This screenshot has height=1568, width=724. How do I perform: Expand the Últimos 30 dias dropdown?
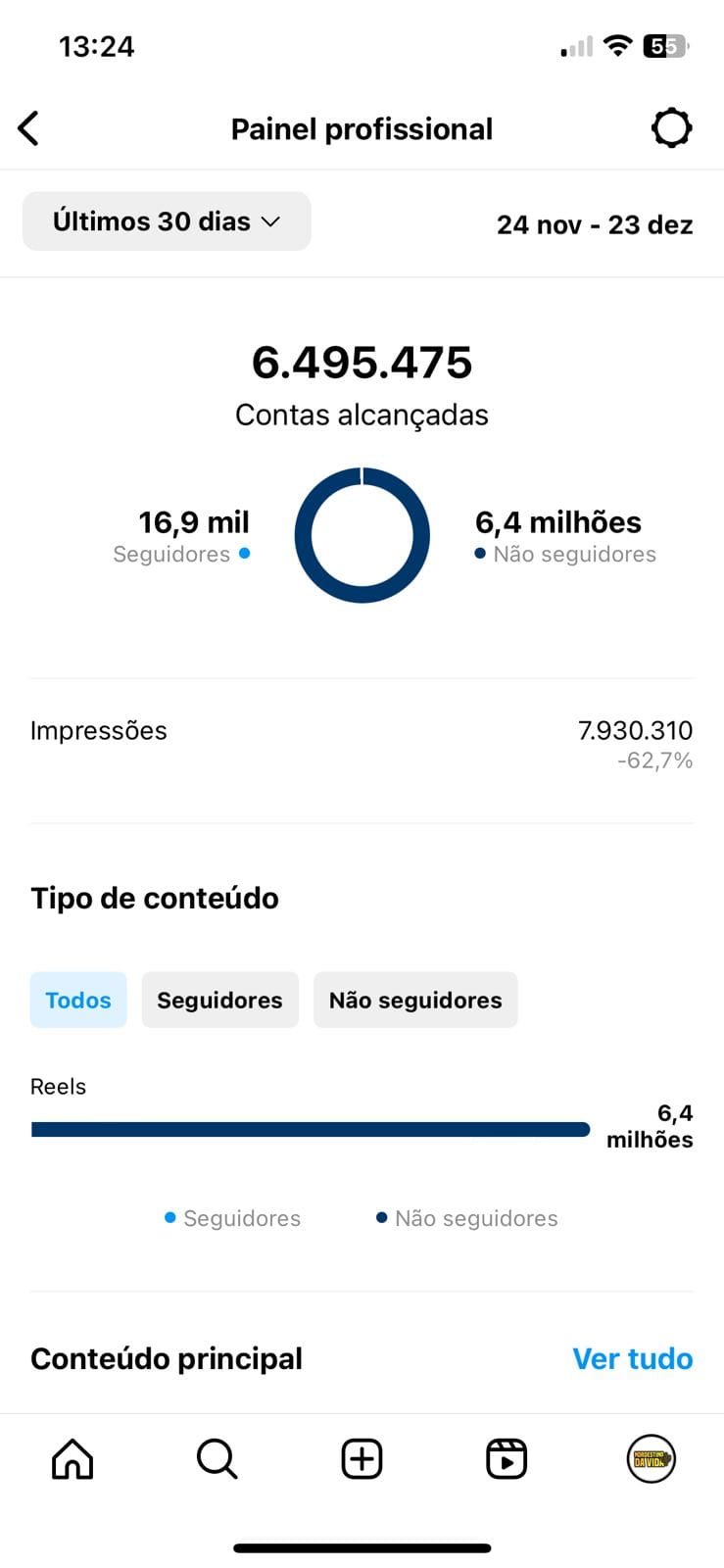[167, 221]
